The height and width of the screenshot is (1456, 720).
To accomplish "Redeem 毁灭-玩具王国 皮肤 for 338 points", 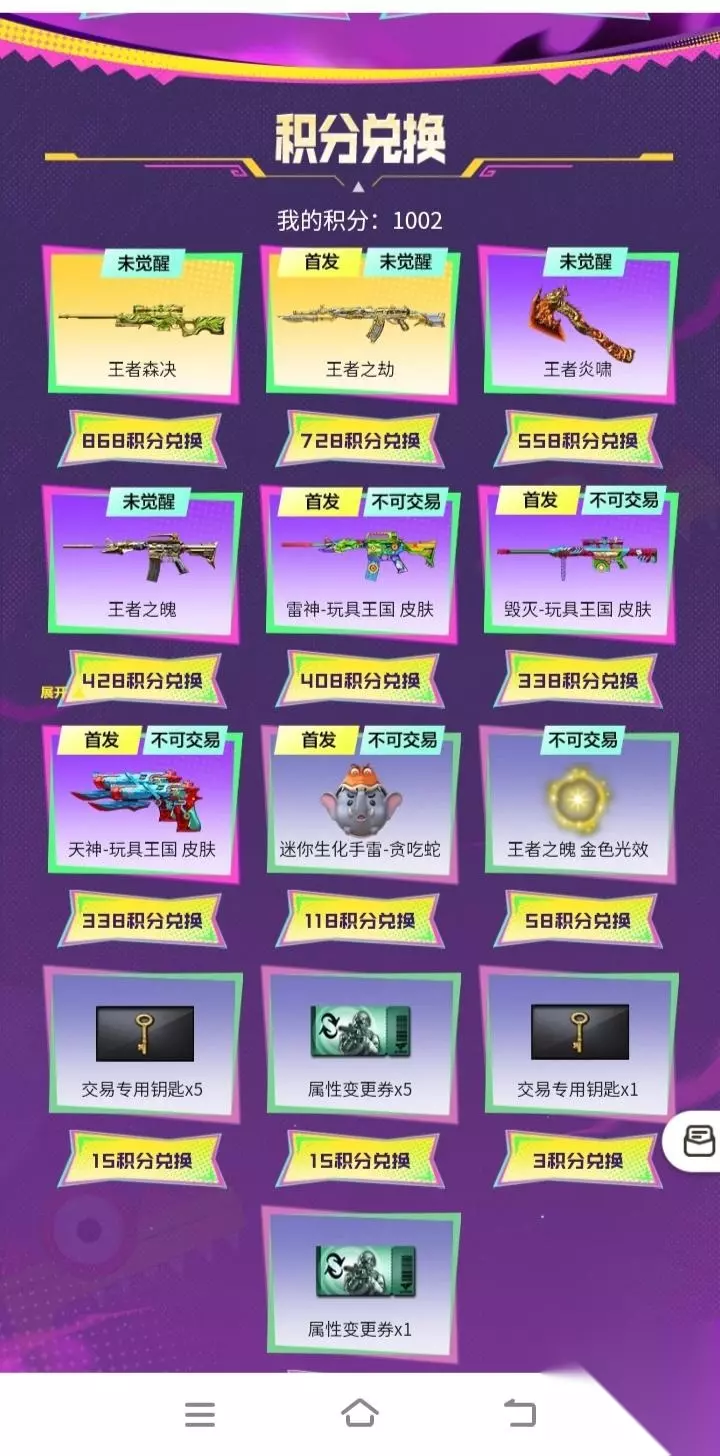I will click(578, 680).
